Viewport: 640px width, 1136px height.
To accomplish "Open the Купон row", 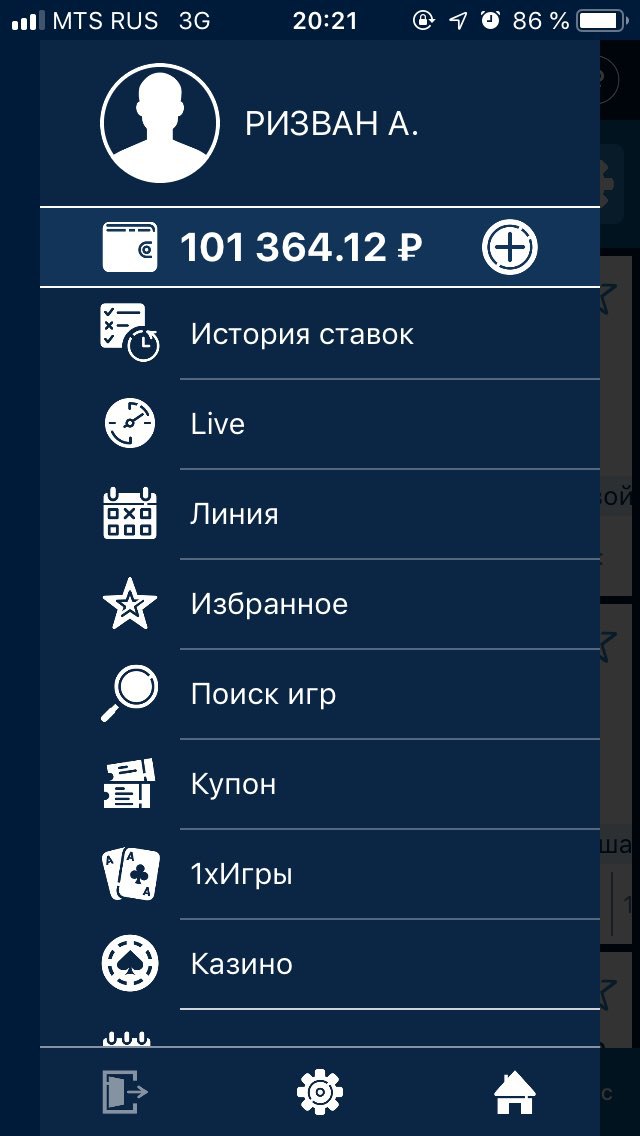I will pyautogui.click(x=320, y=784).
